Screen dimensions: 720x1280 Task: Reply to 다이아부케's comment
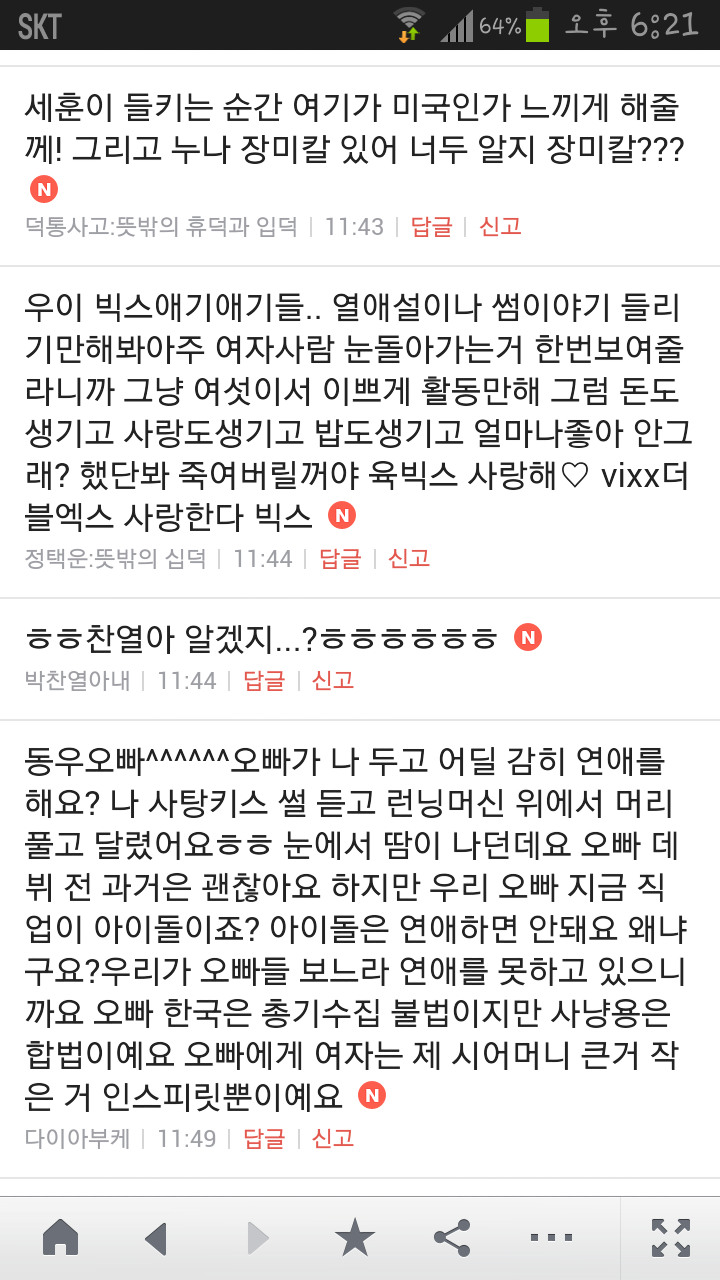click(x=264, y=1138)
